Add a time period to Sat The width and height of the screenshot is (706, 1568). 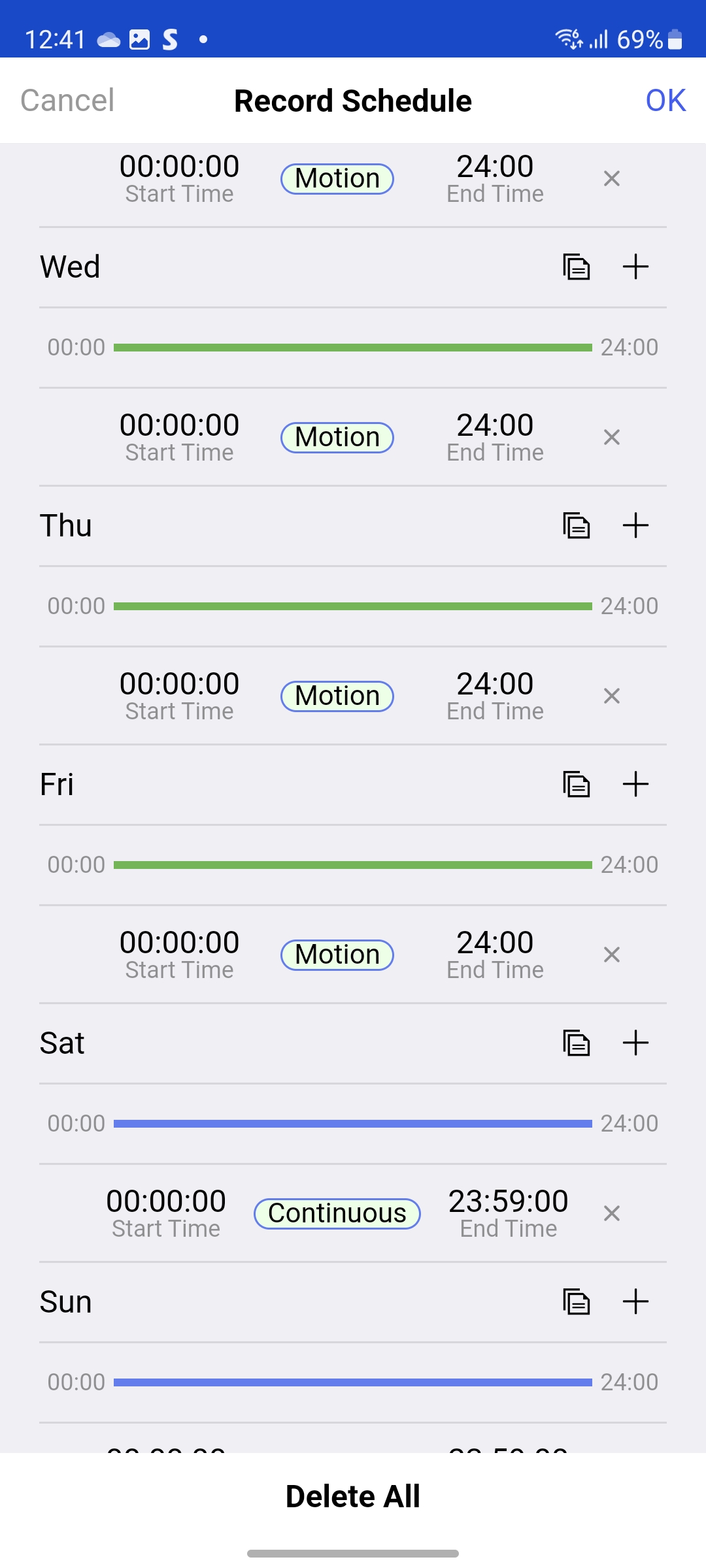tap(635, 1043)
